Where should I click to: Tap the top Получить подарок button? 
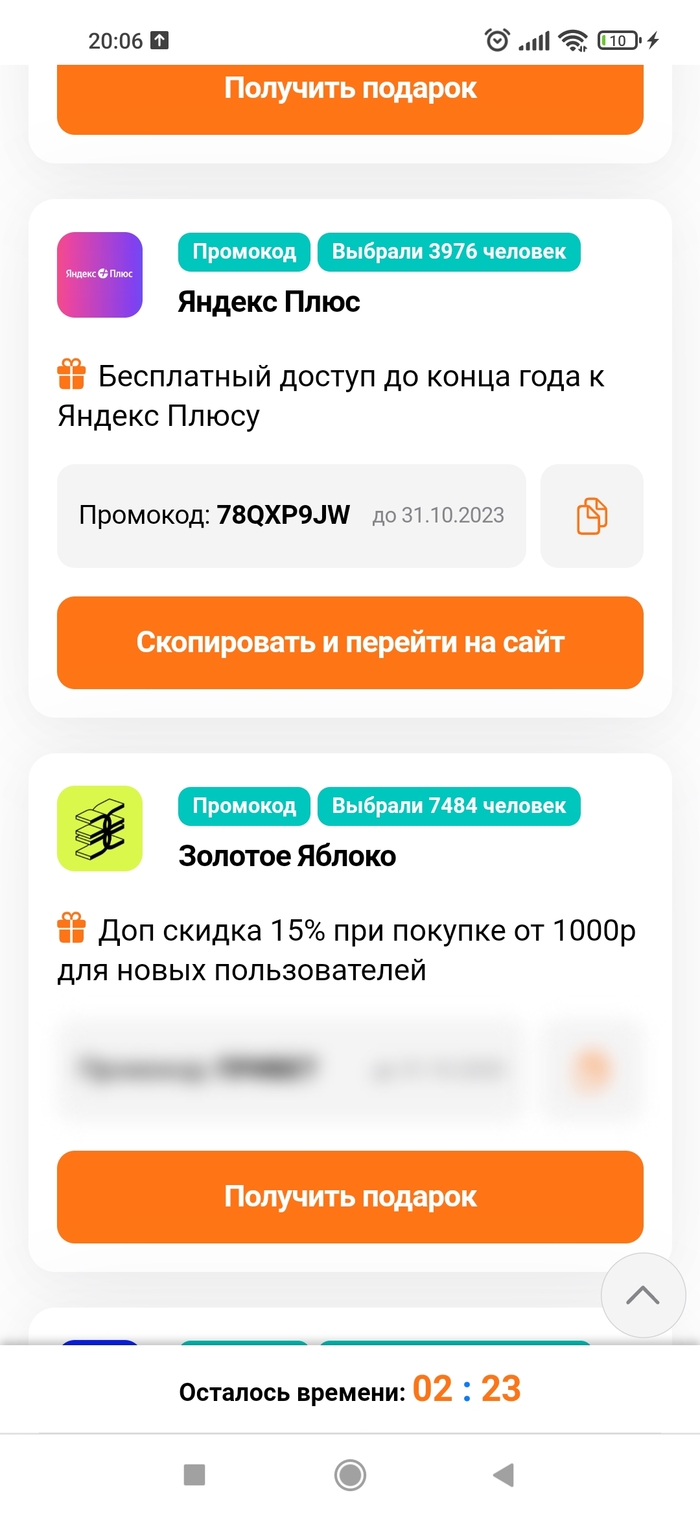coord(350,95)
